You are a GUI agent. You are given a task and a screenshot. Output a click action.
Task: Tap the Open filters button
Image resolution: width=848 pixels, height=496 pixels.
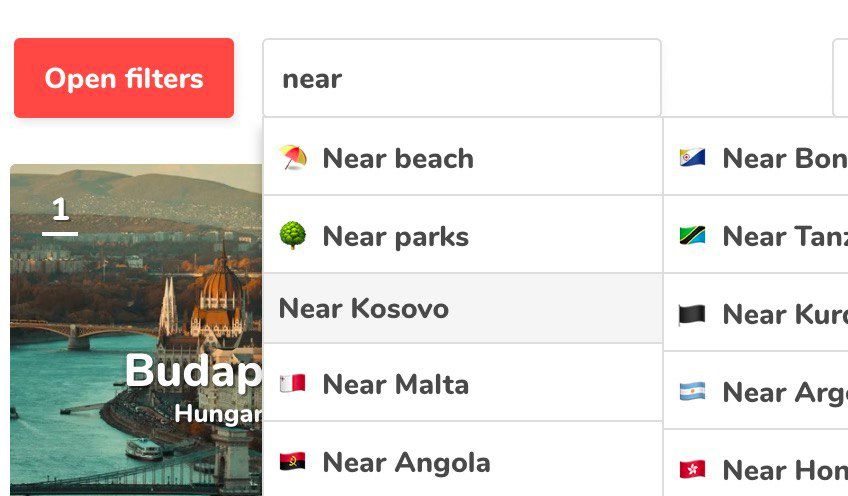coord(124,79)
